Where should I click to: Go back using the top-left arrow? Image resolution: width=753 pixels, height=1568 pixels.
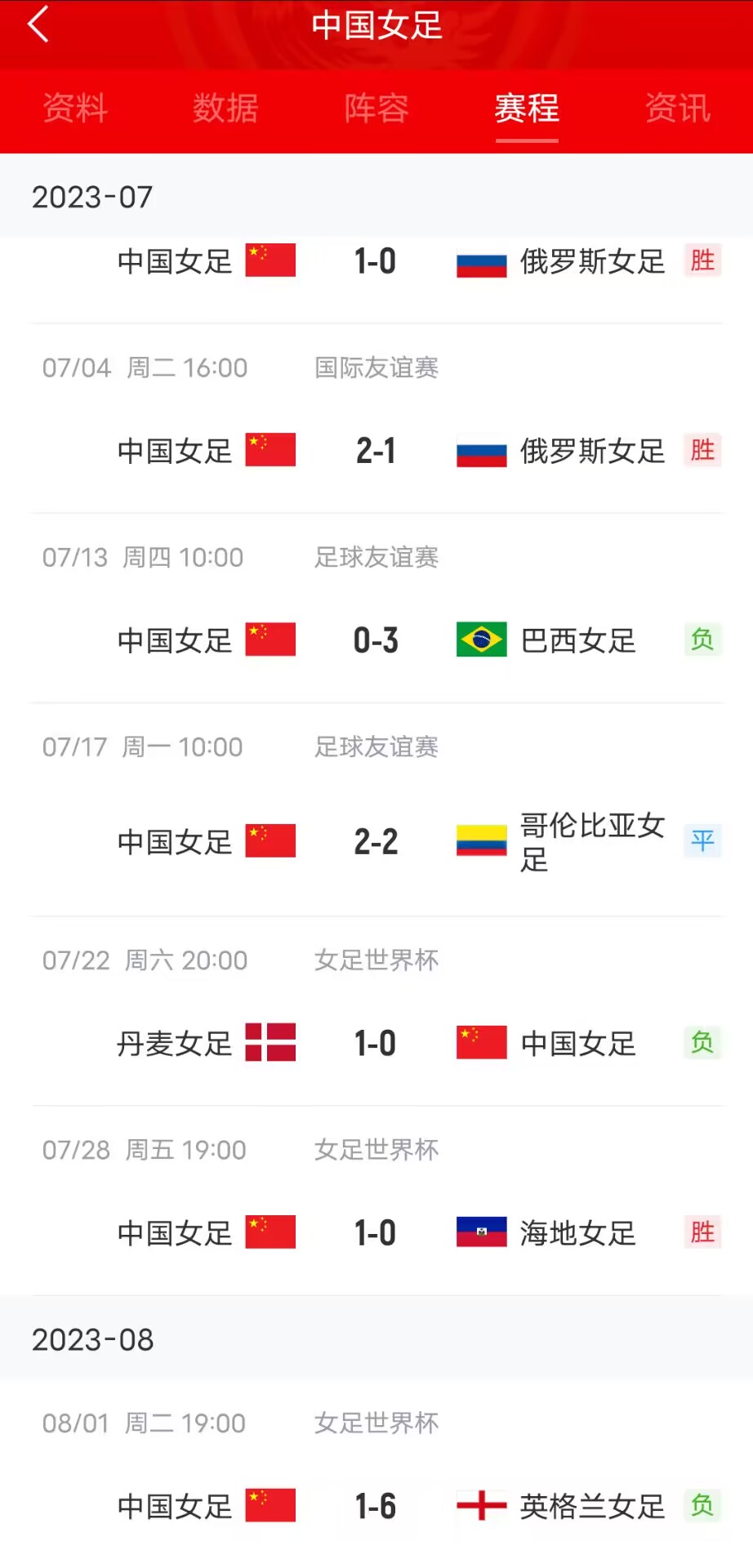38,24
